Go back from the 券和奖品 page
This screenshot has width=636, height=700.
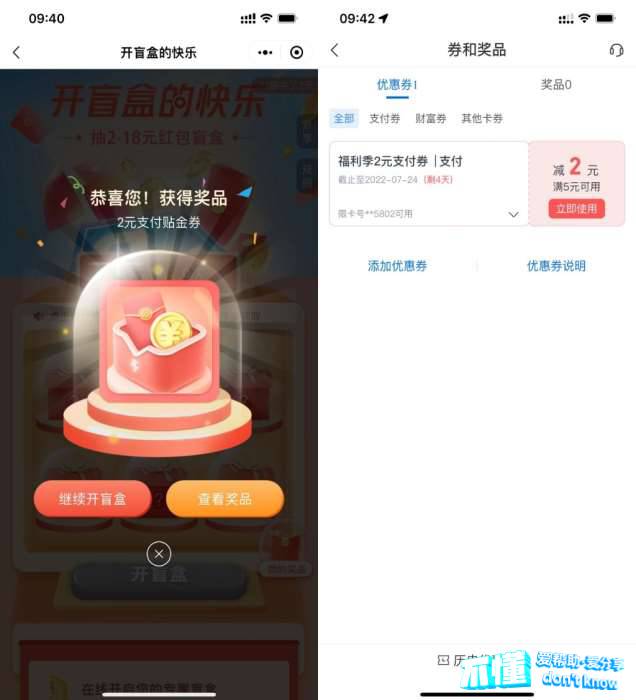click(x=334, y=50)
